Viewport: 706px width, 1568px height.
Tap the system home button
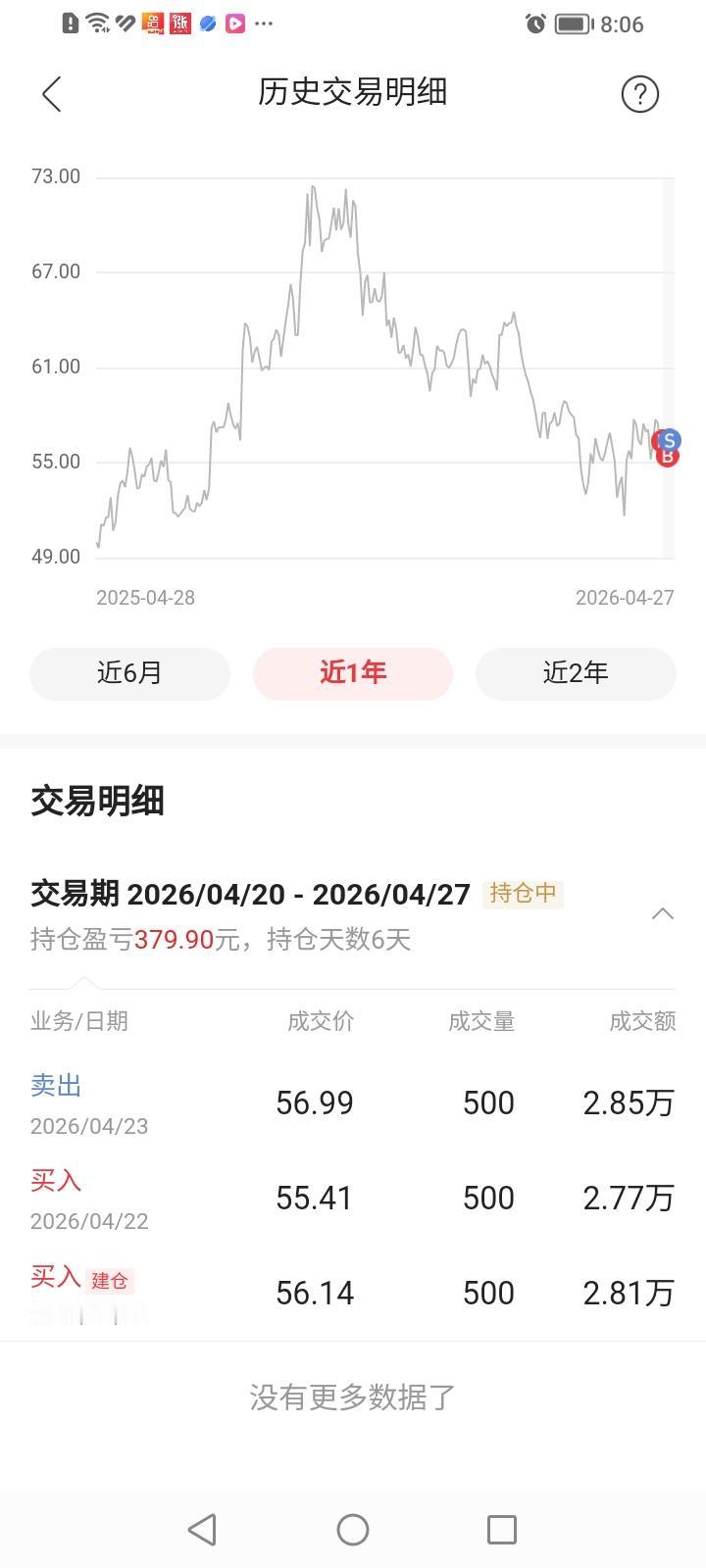[353, 1529]
